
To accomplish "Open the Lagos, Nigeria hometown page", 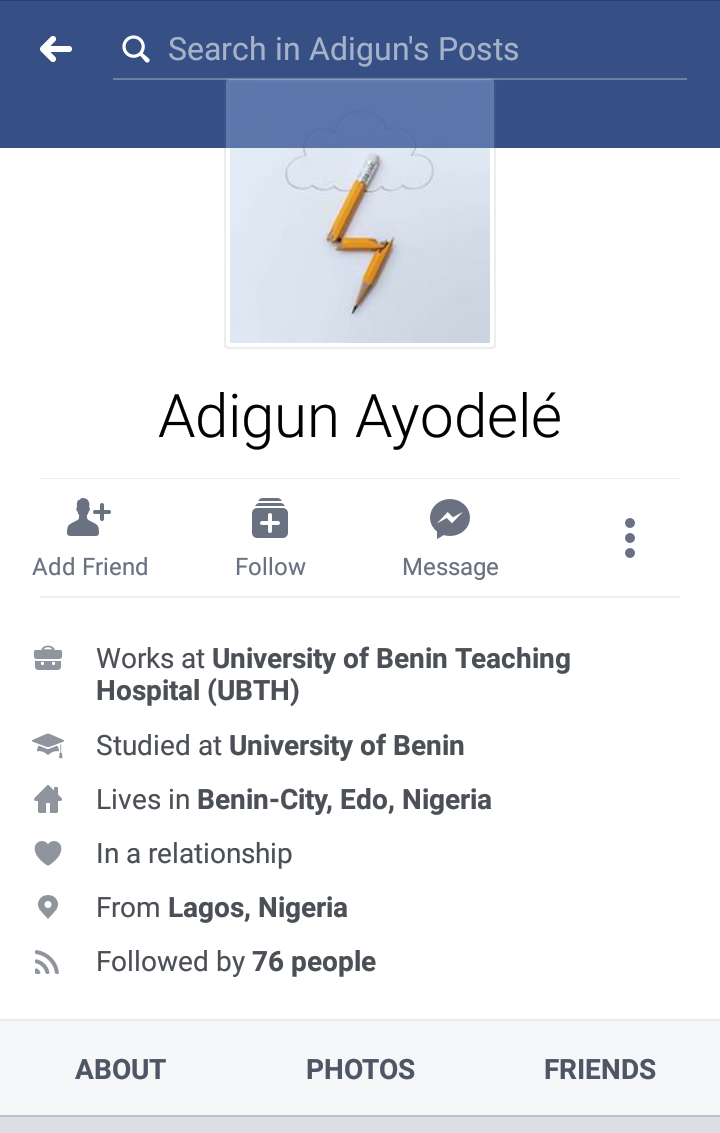I will [258, 908].
